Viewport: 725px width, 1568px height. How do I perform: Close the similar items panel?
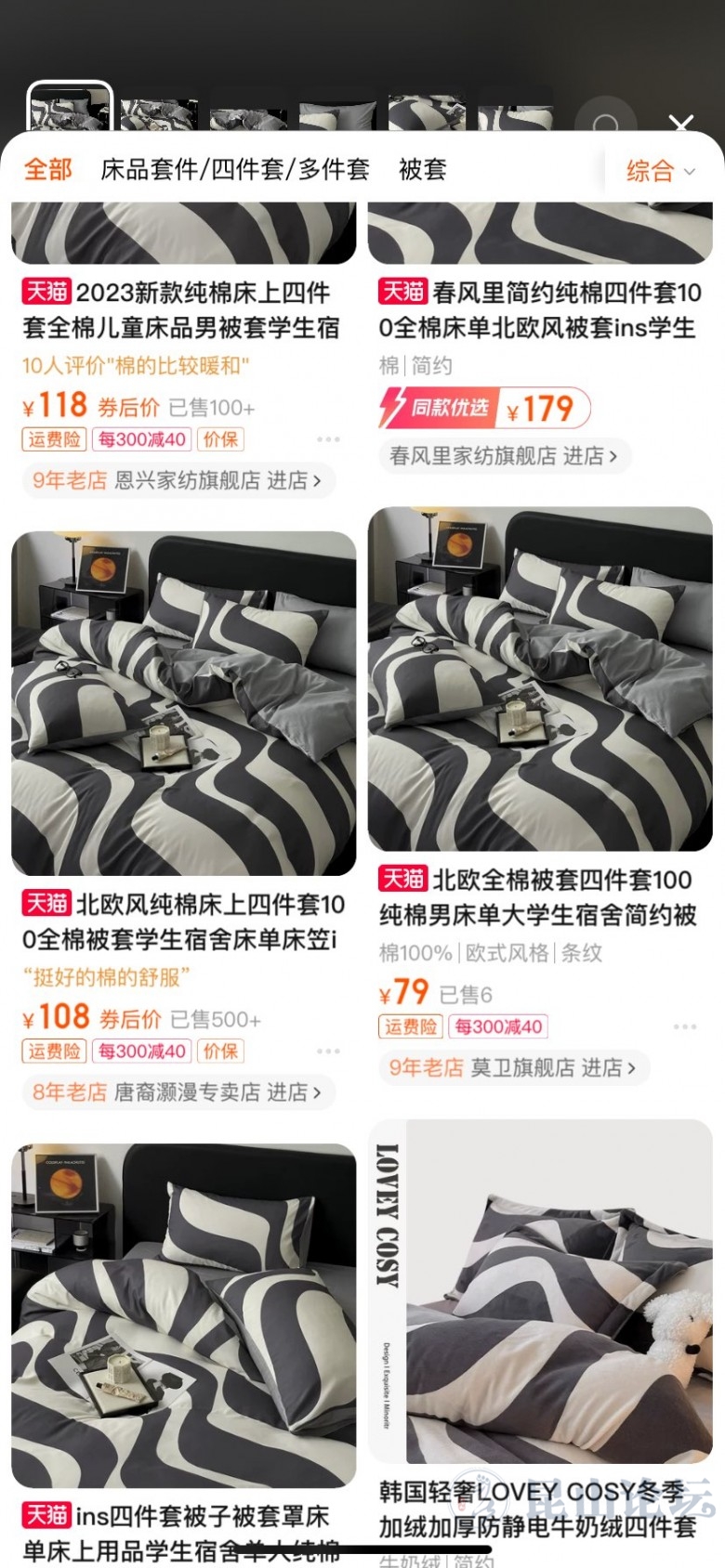681,124
